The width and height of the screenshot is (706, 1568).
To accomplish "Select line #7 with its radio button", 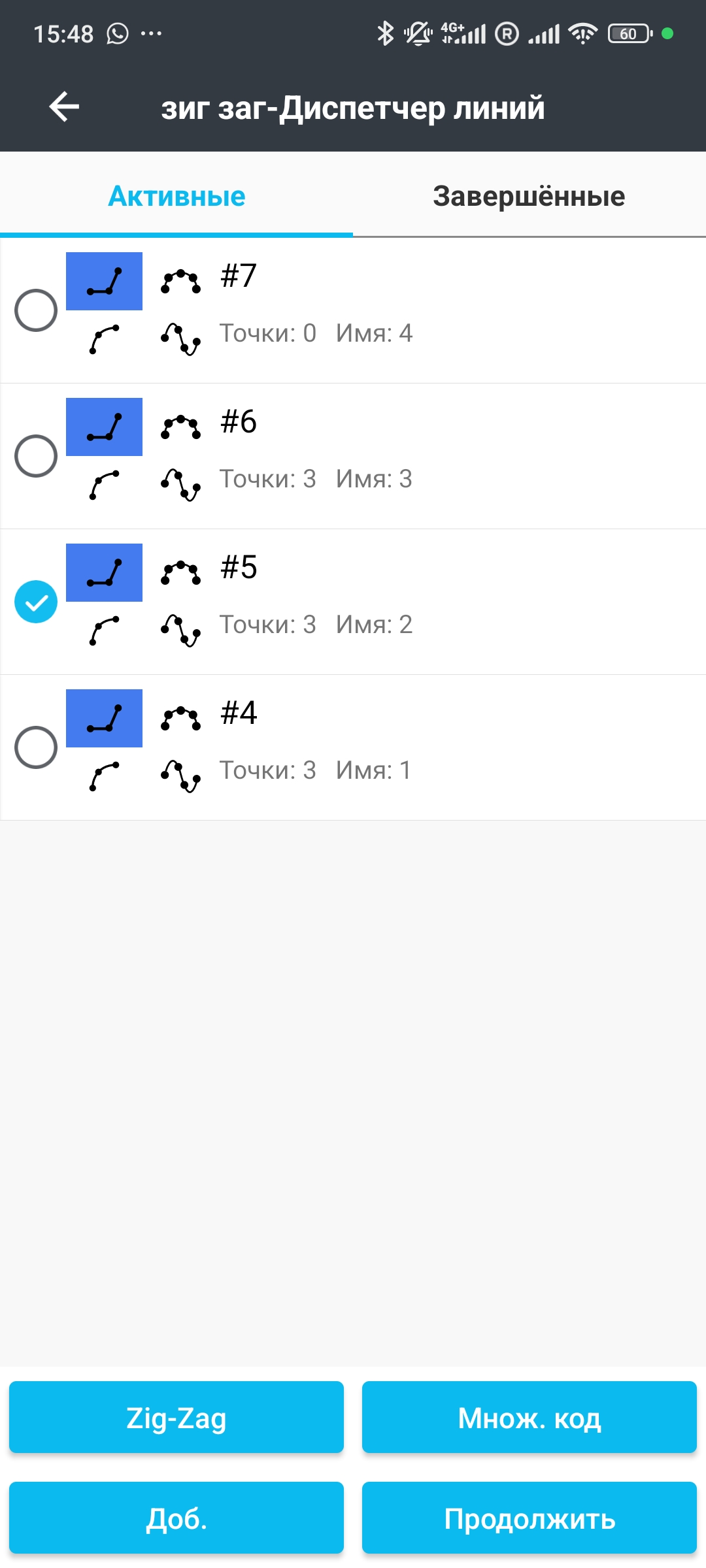I will pos(36,310).
